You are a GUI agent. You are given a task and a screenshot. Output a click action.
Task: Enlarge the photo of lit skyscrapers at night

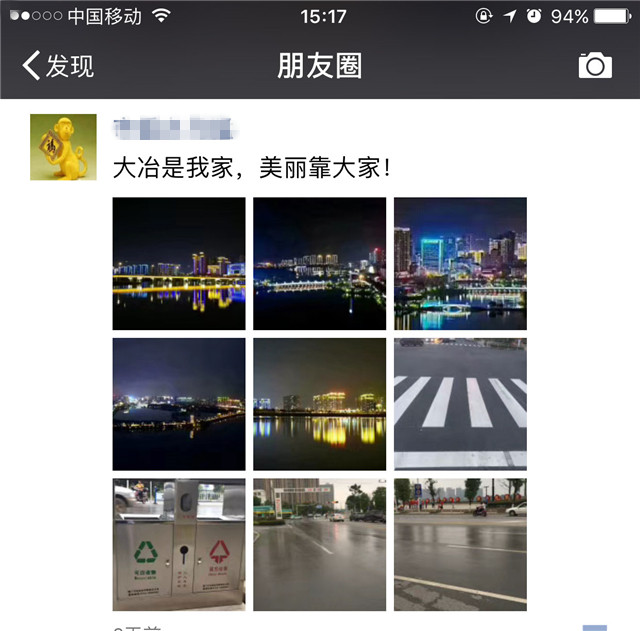tap(460, 264)
